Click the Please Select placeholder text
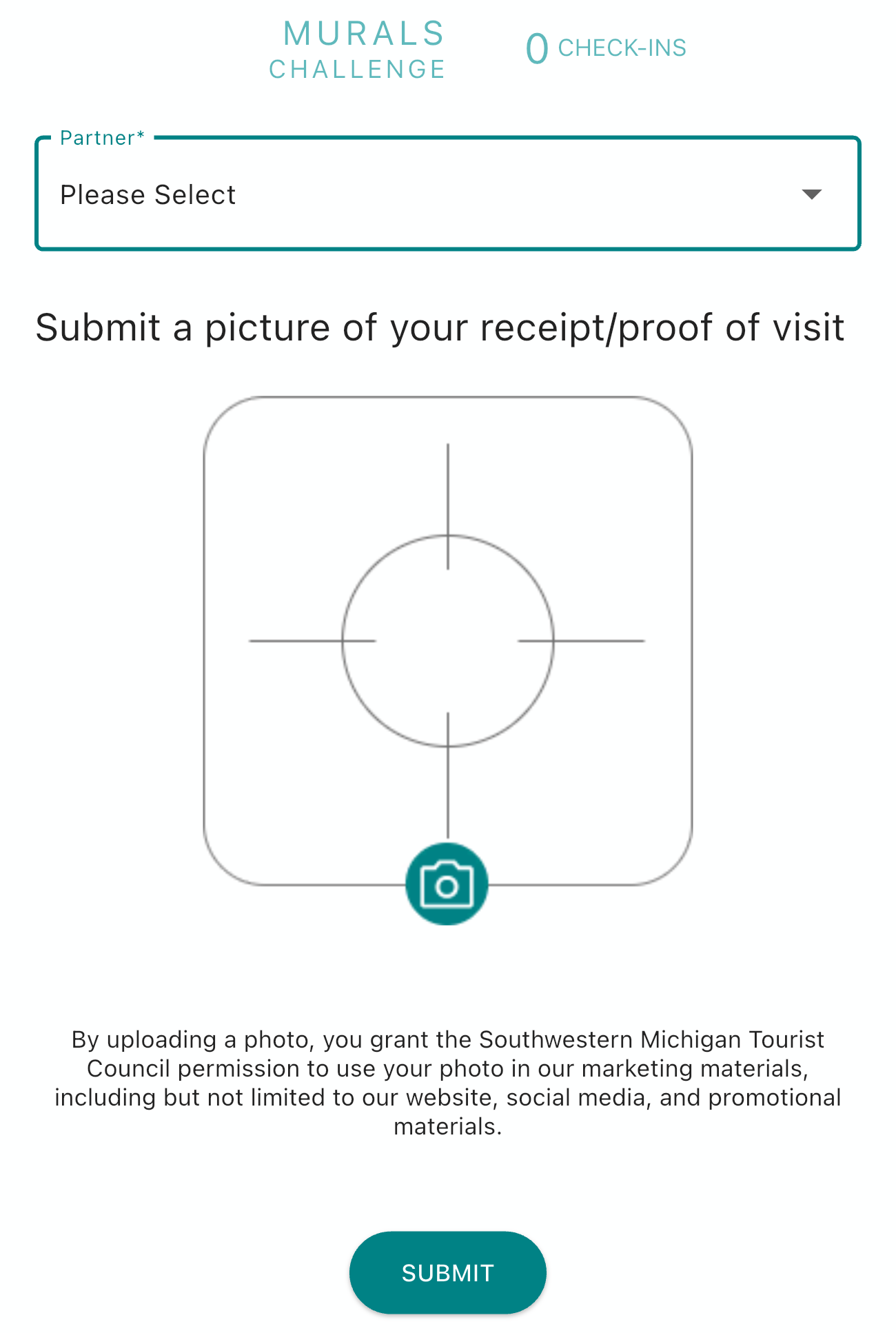This screenshot has width=896, height=1333. pos(147,194)
